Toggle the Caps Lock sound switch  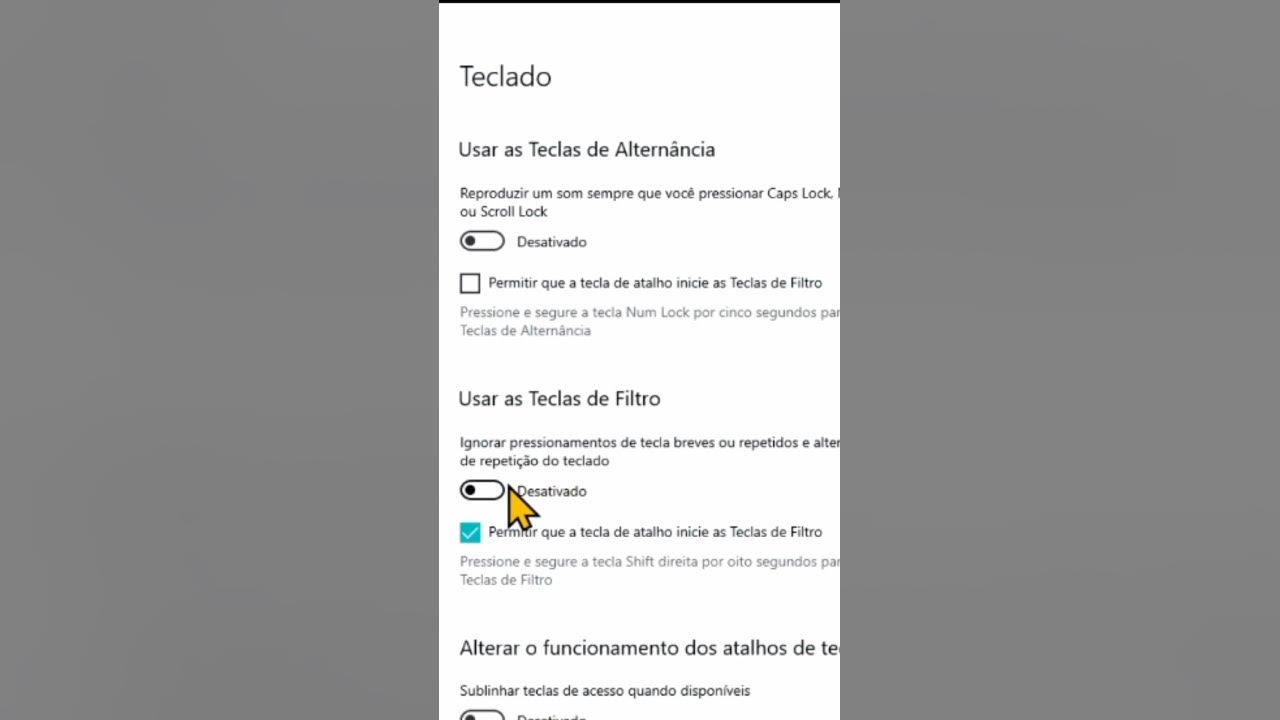pos(482,241)
